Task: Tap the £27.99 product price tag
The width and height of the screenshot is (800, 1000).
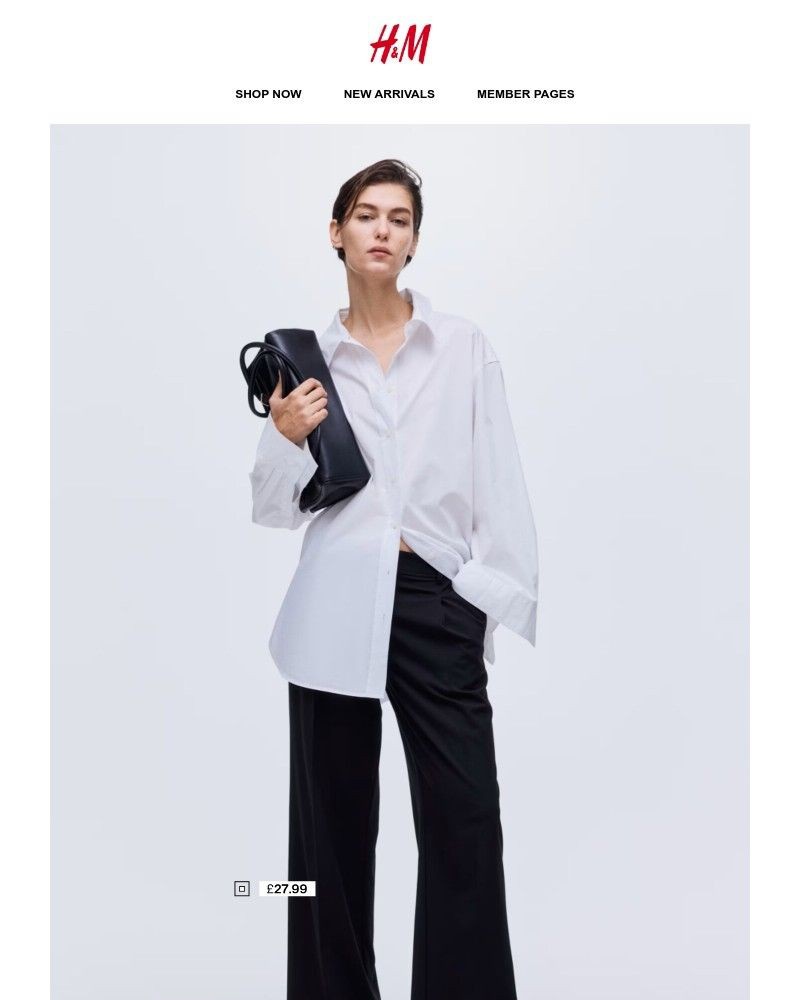Action: pyautogui.click(x=287, y=888)
